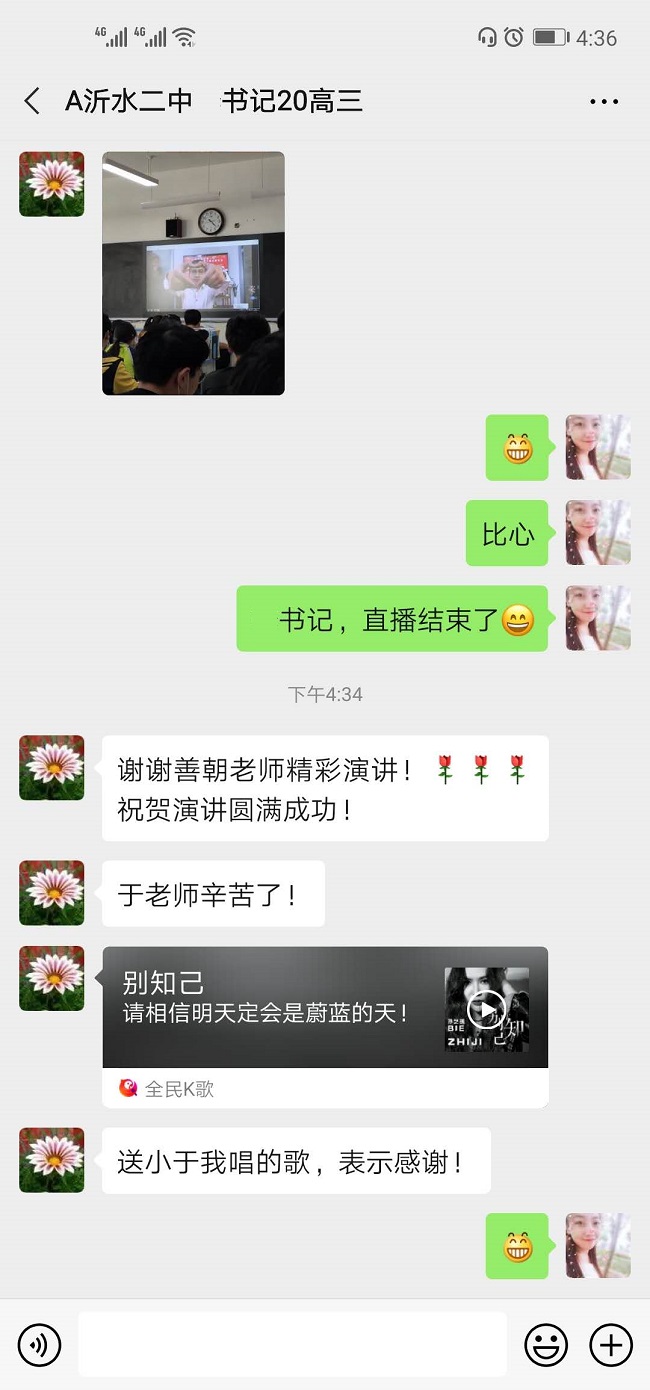
Task: Tap the message text field
Action: [292, 1345]
